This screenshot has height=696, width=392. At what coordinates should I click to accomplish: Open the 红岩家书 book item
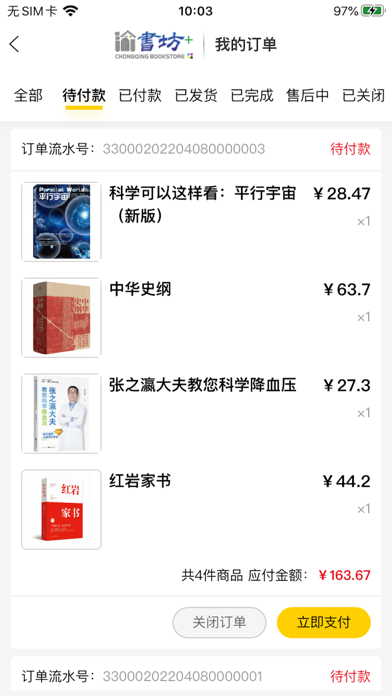196,509
